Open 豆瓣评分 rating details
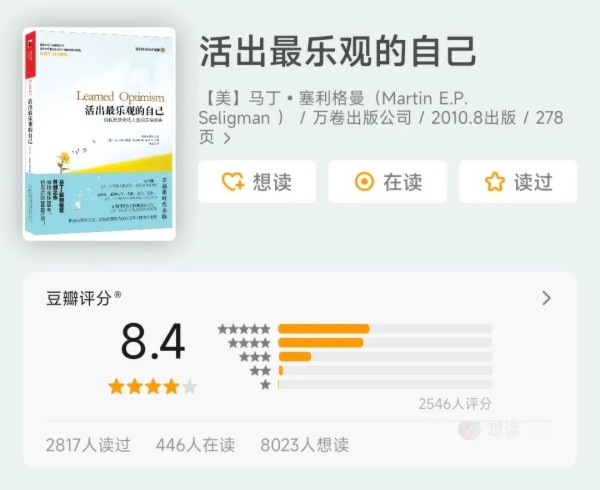 pos(546,298)
